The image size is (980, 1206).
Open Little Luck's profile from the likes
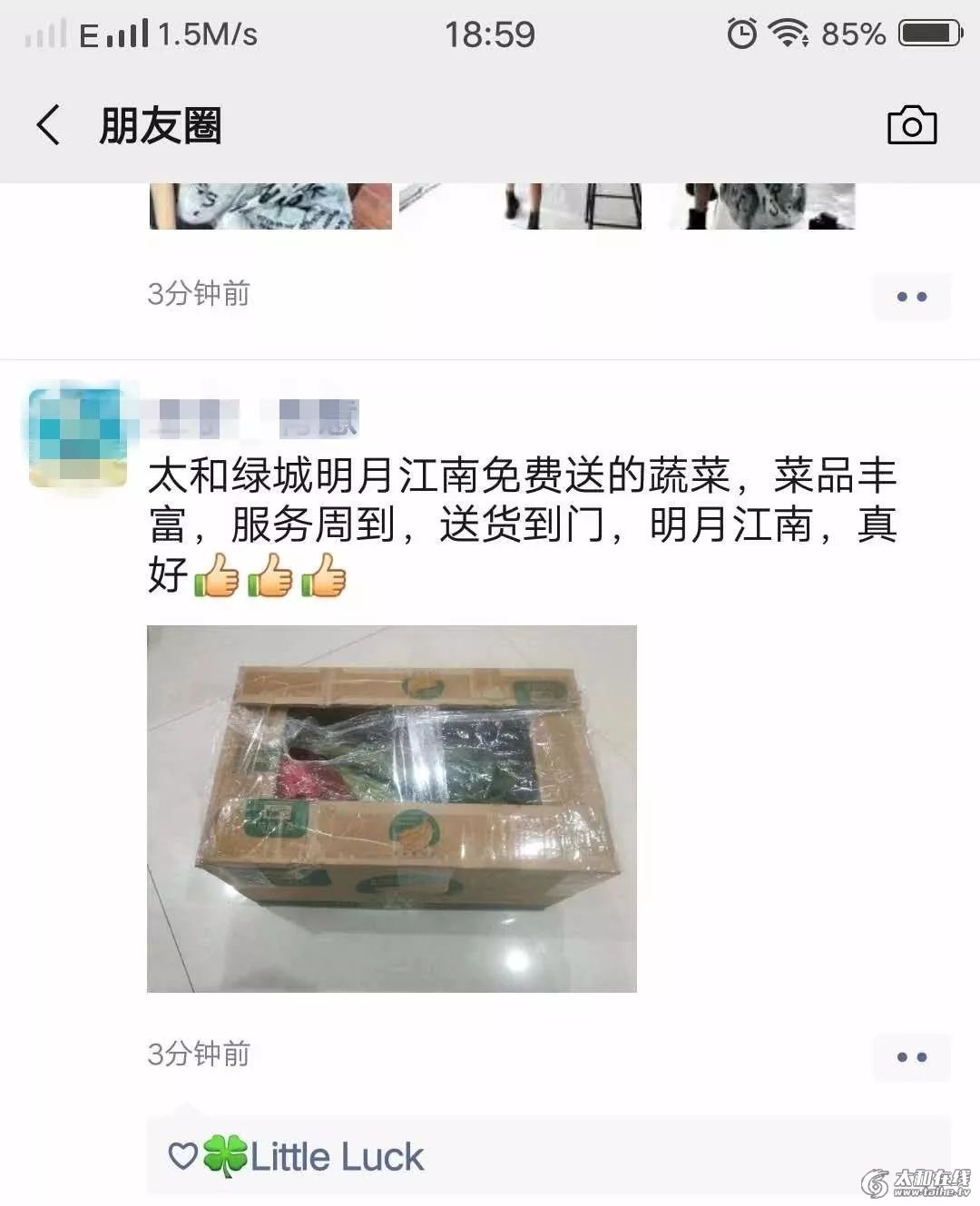[x=336, y=1157]
